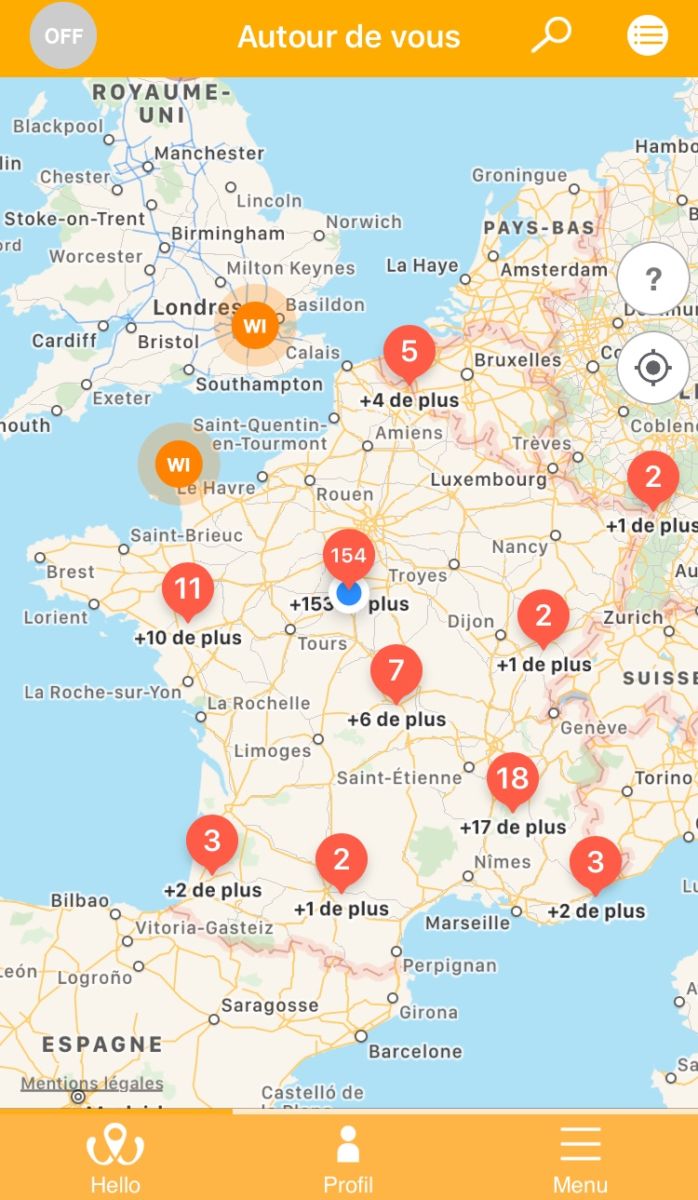Toggle the OFF switch in the header
This screenshot has width=698, height=1200.
pos(63,37)
